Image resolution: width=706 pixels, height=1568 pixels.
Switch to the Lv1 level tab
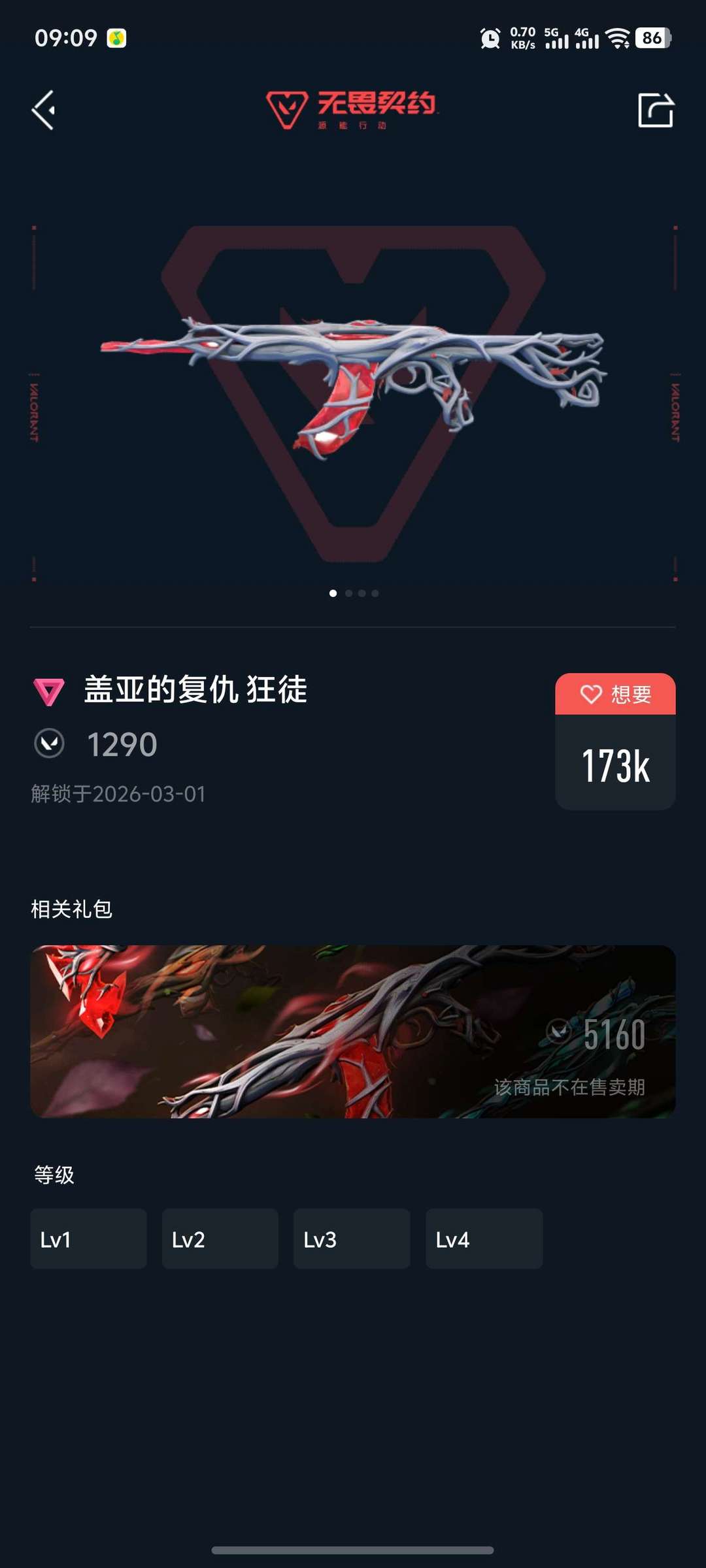coord(89,1239)
